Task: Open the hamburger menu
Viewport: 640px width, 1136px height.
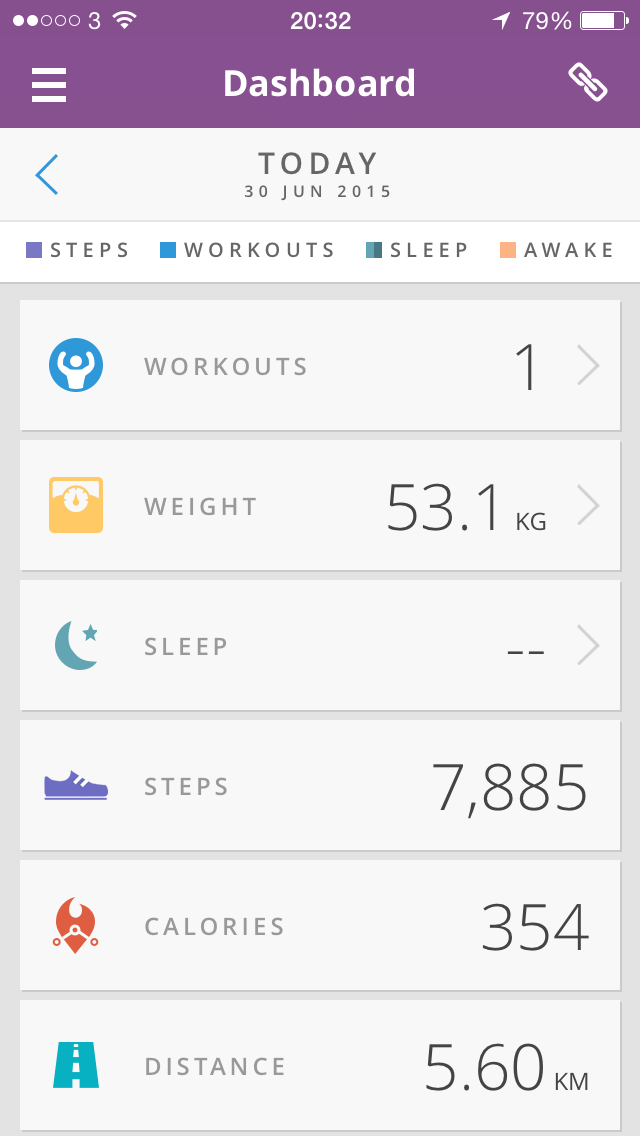Action: tap(49, 84)
